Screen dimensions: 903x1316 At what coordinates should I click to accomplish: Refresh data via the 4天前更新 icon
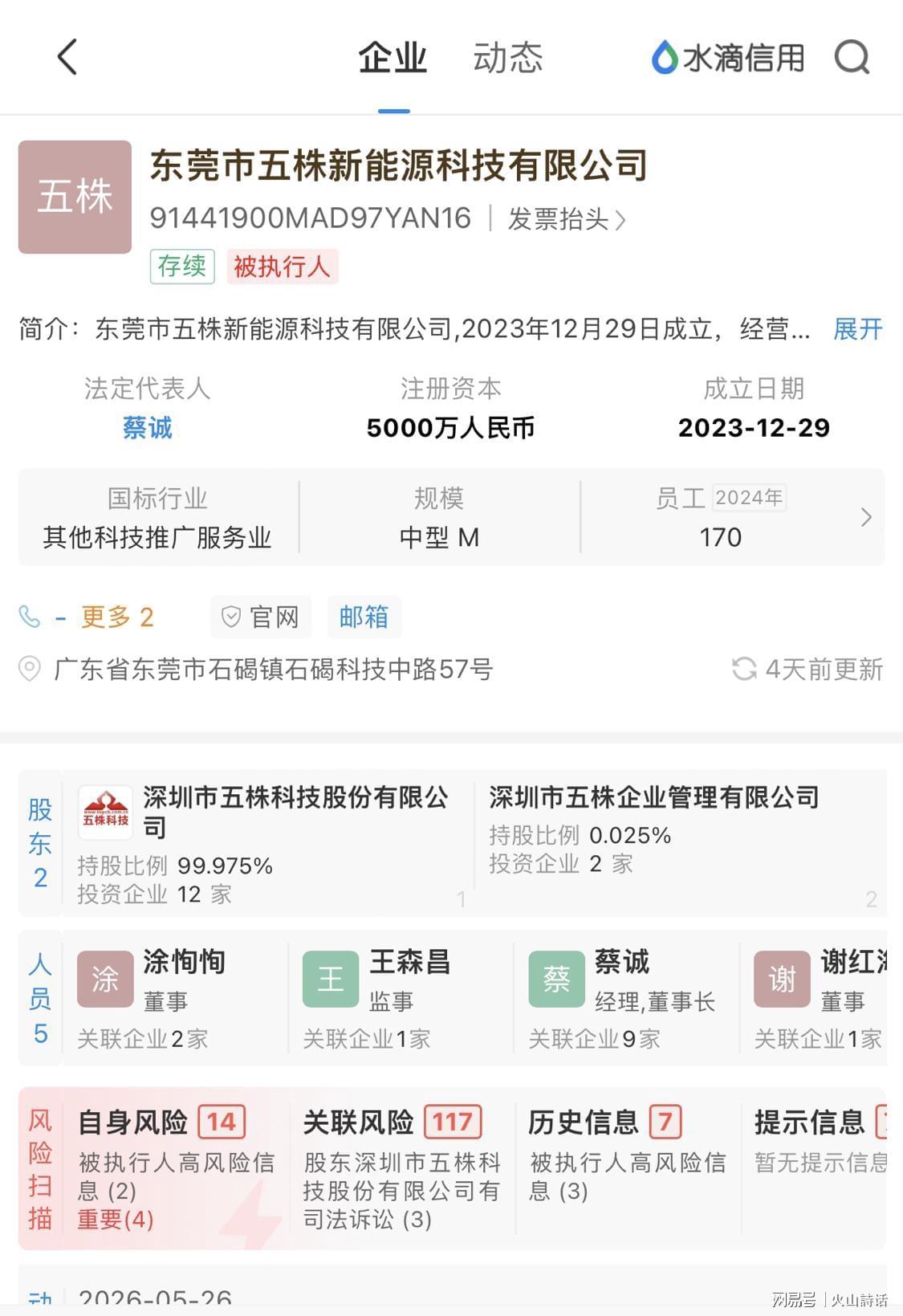click(x=744, y=669)
